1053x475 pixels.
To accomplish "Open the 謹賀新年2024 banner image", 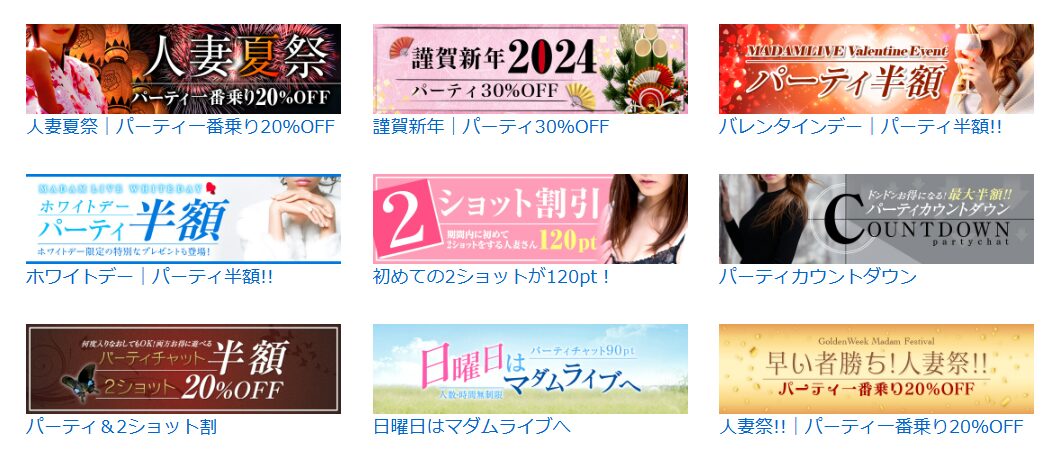I will (x=530, y=69).
